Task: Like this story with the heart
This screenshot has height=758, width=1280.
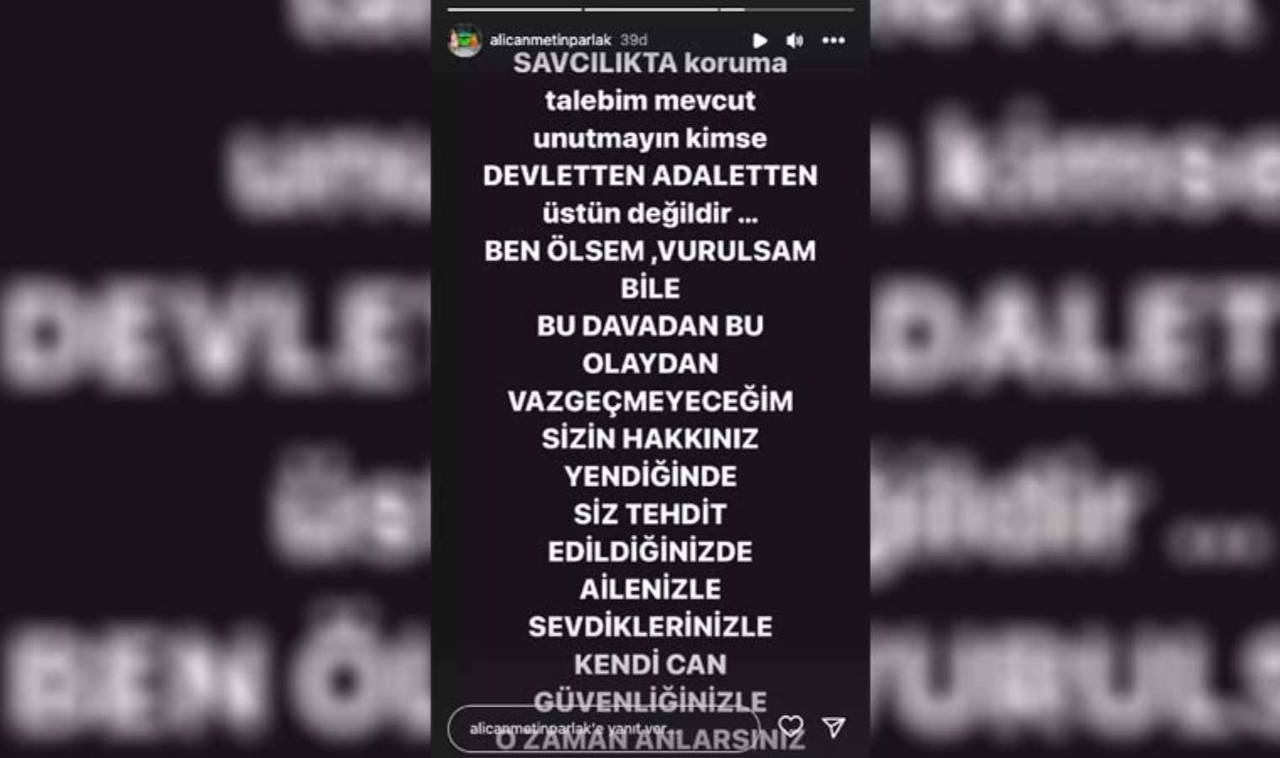Action: (x=791, y=727)
